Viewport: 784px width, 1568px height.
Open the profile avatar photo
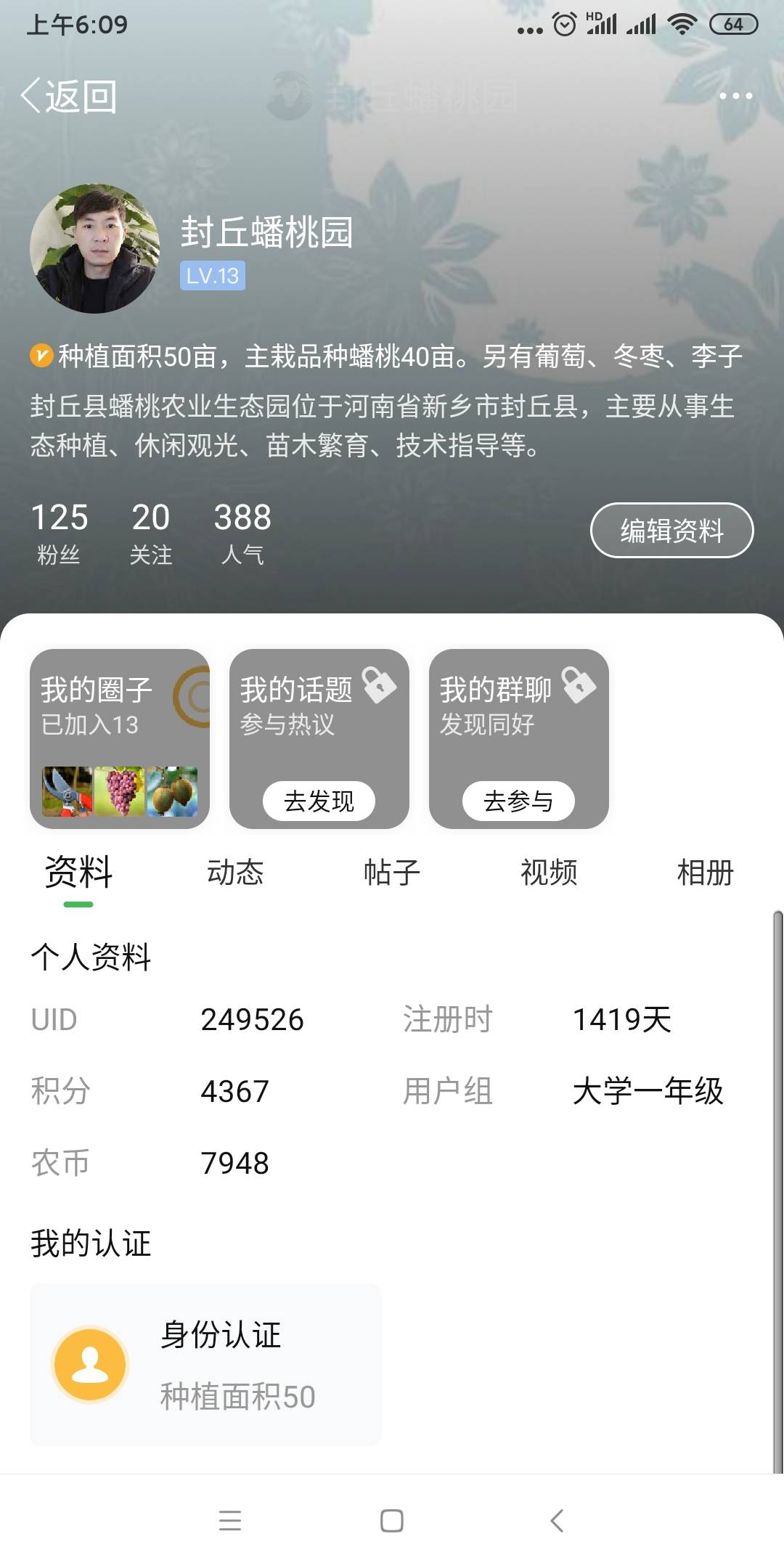(x=95, y=248)
